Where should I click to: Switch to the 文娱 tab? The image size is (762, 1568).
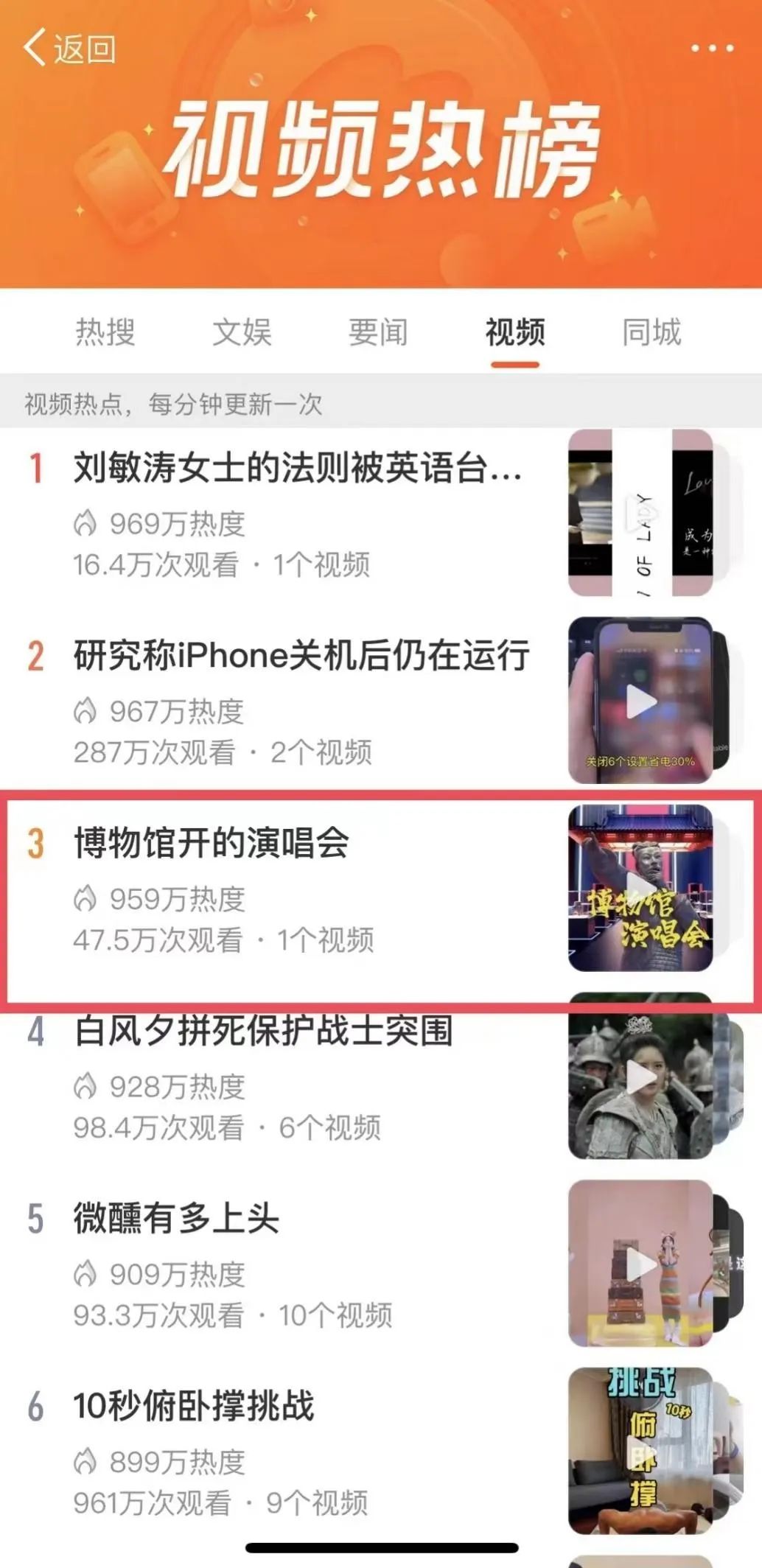pos(242,332)
